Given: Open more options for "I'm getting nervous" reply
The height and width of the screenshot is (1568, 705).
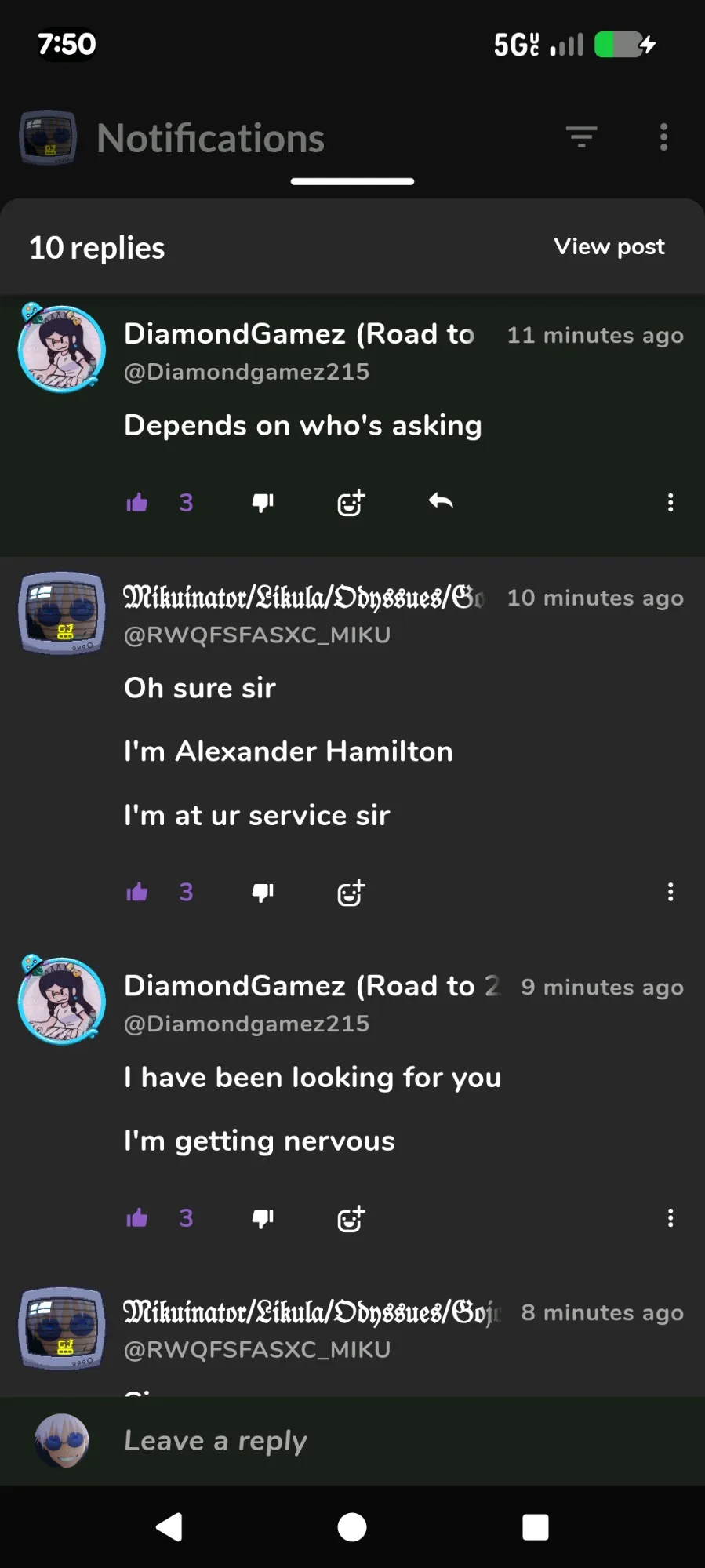Looking at the screenshot, I should (670, 1217).
